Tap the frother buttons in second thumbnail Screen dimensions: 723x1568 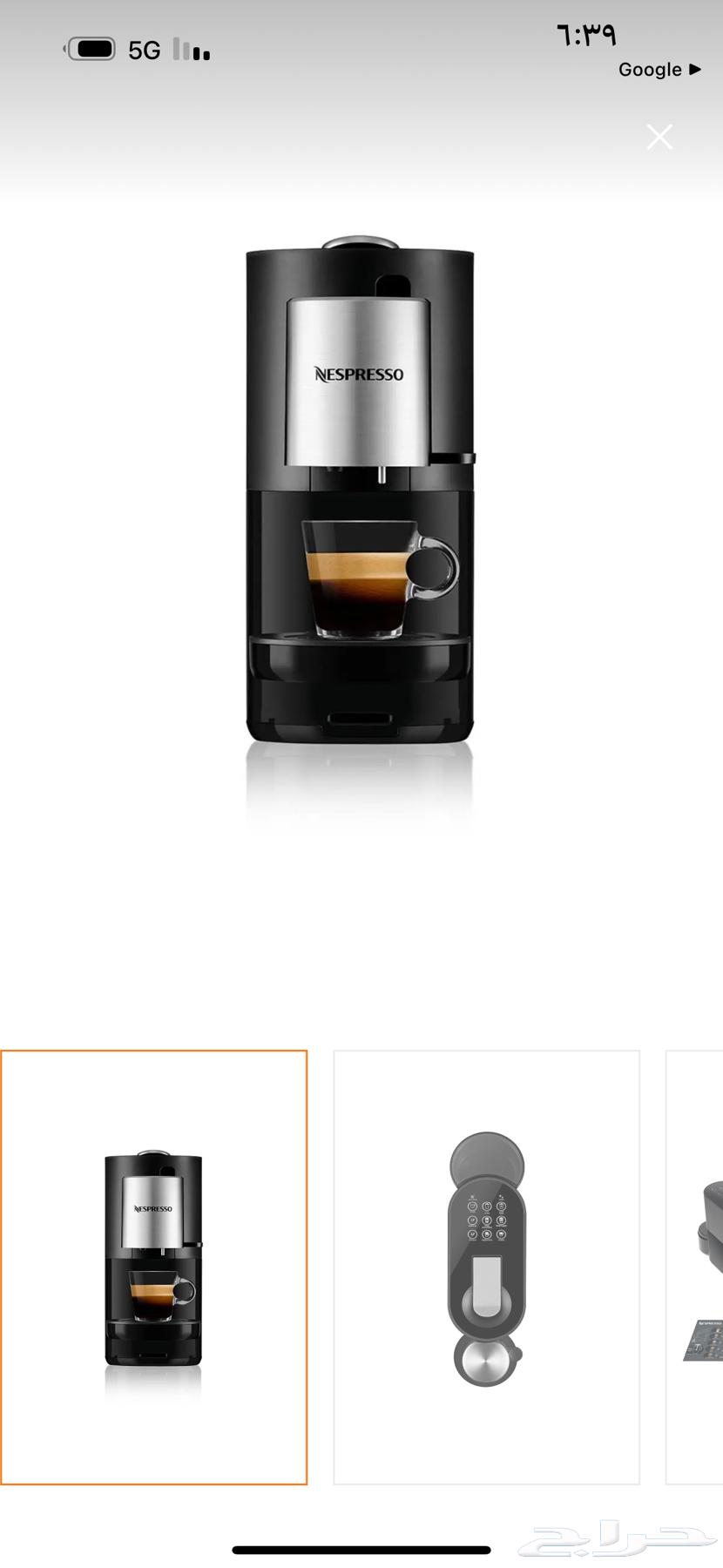pos(486,1220)
